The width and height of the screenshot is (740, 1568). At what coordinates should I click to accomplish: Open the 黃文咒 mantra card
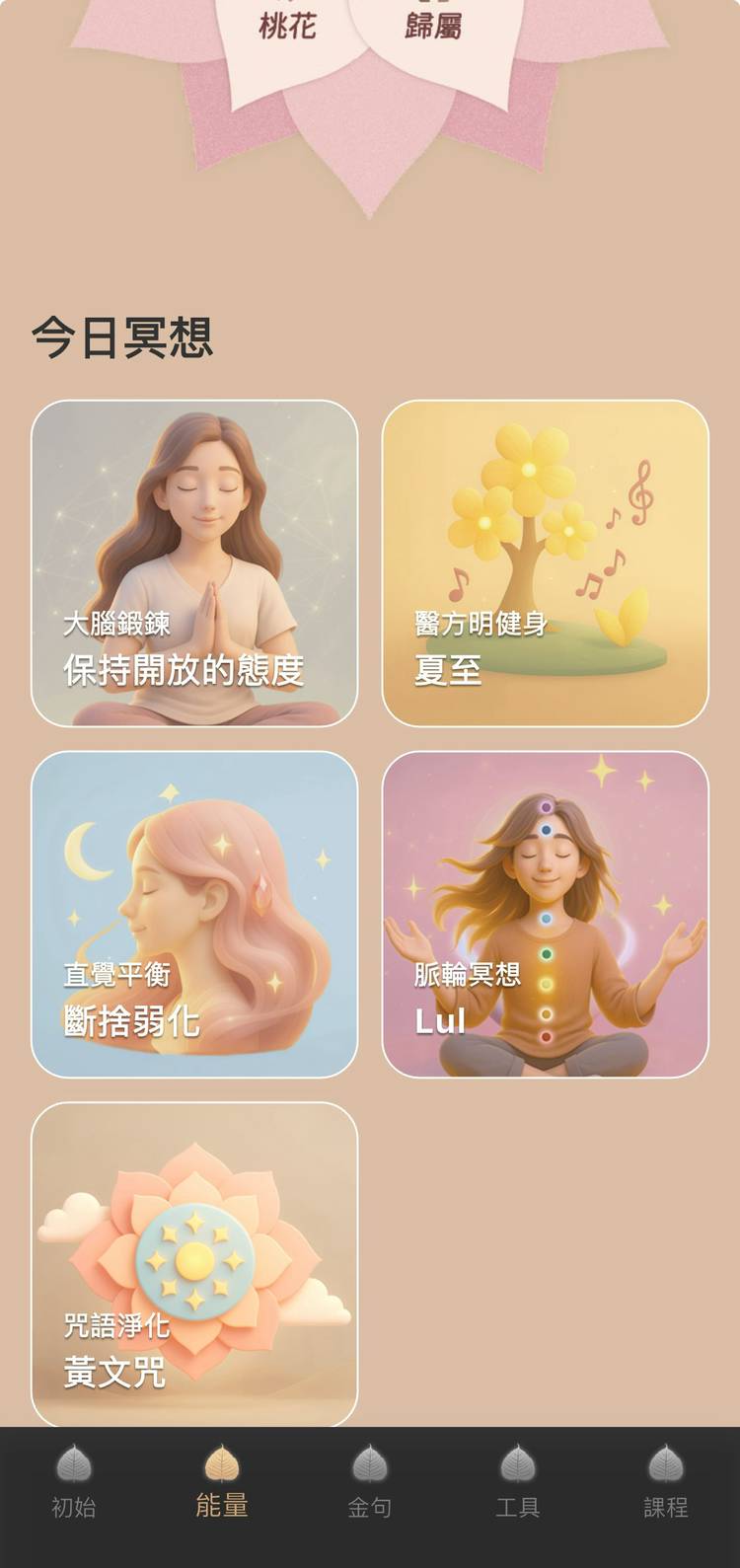194,1265
